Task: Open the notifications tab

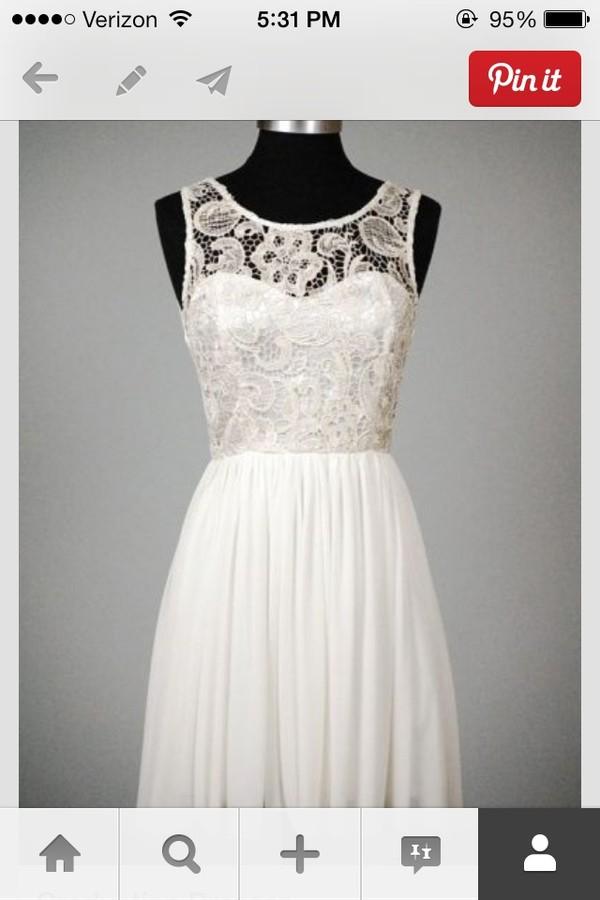Action: point(420,854)
